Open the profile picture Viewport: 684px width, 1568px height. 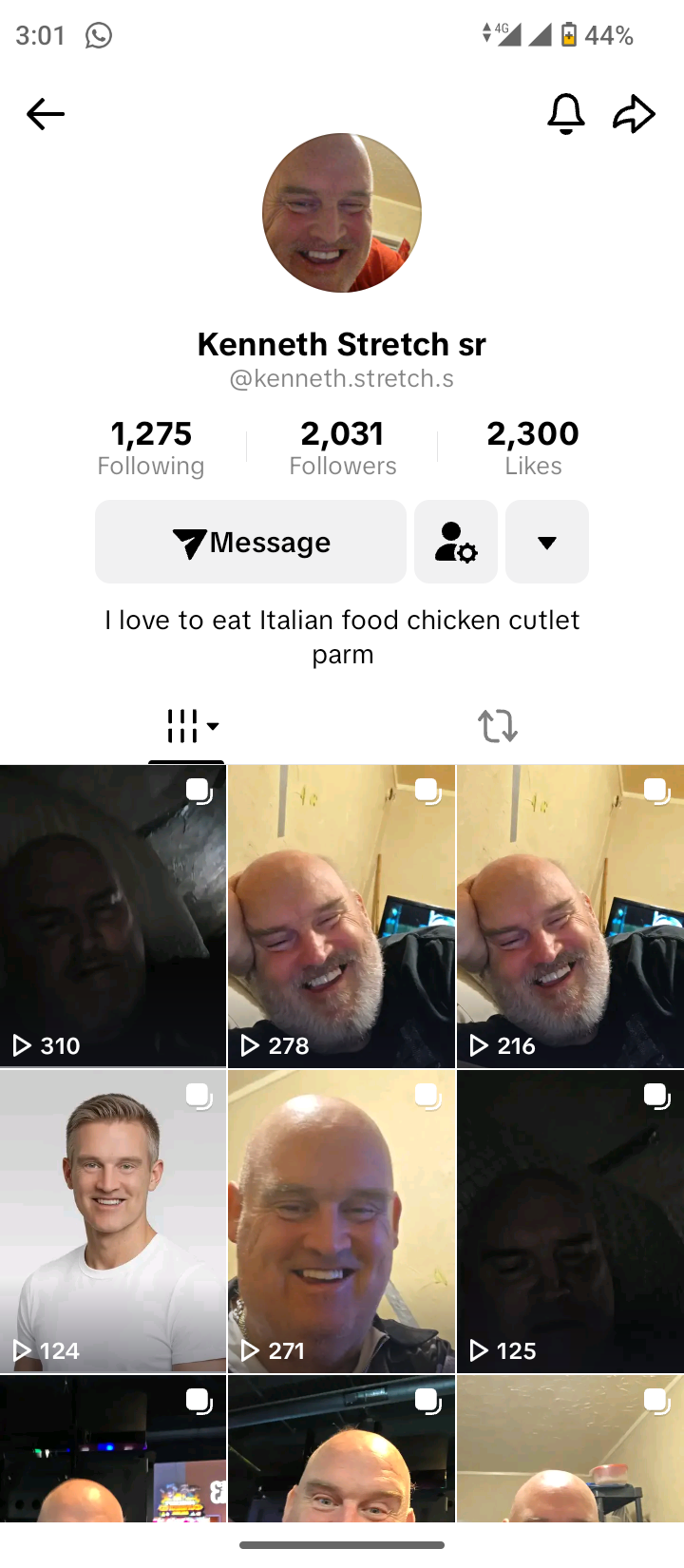(x=342, y=213)
